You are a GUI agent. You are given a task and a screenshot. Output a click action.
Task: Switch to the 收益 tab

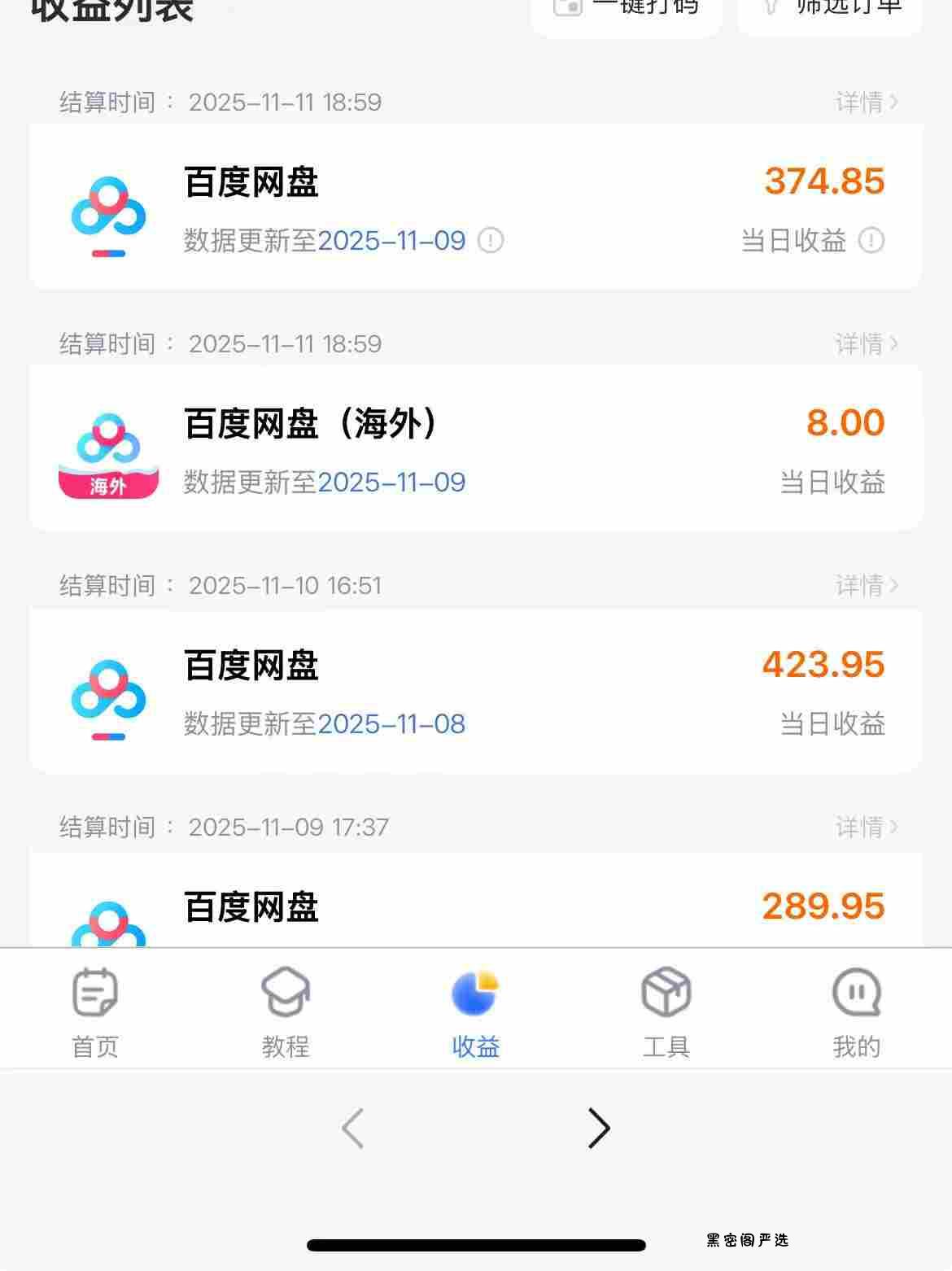point(475,1013)
